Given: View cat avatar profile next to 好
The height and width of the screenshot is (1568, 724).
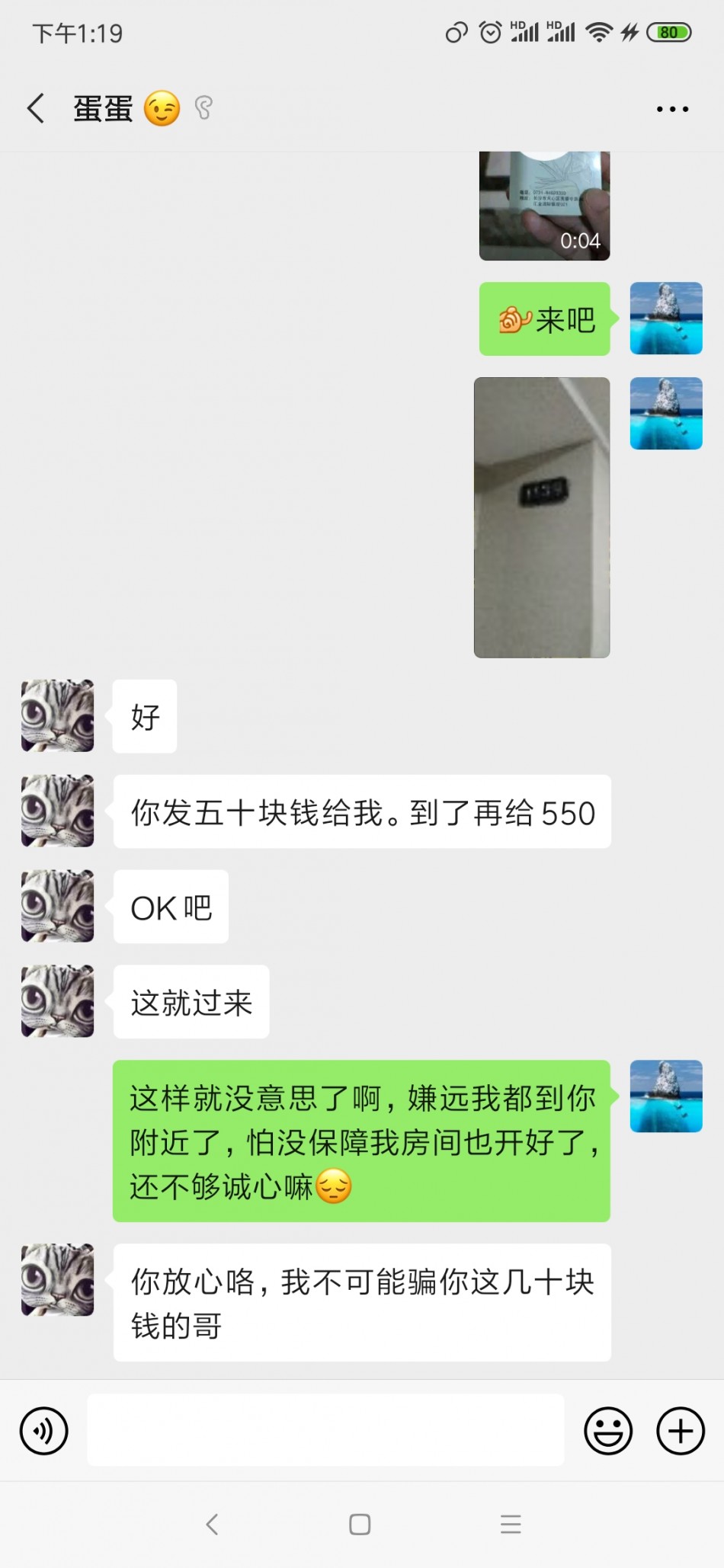Looking at the screenshot, I should pyautogui.click(x=58, y=715).
